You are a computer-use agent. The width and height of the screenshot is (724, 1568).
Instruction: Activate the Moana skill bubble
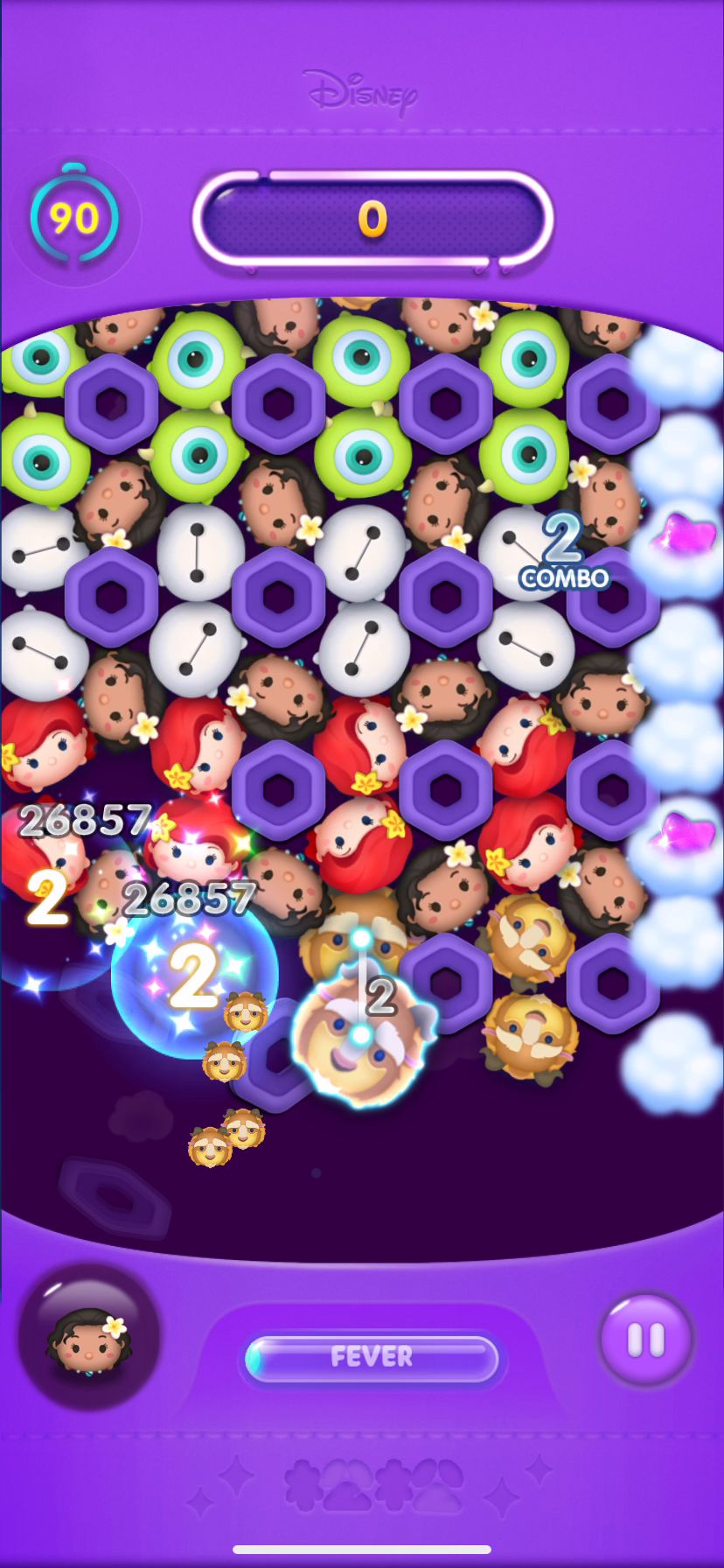coord(88,1339)
